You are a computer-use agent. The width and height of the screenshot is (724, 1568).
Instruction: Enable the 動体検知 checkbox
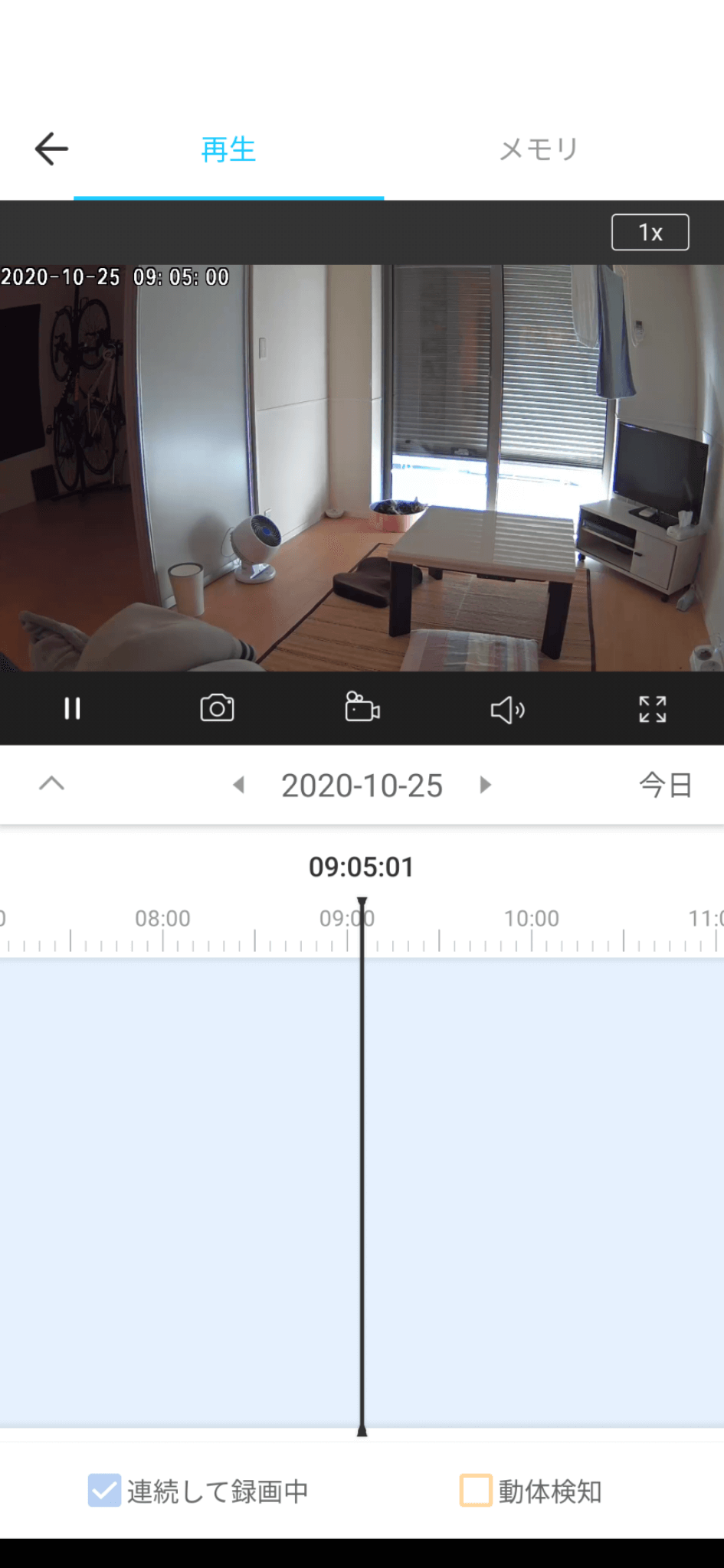click(476, 1490)
